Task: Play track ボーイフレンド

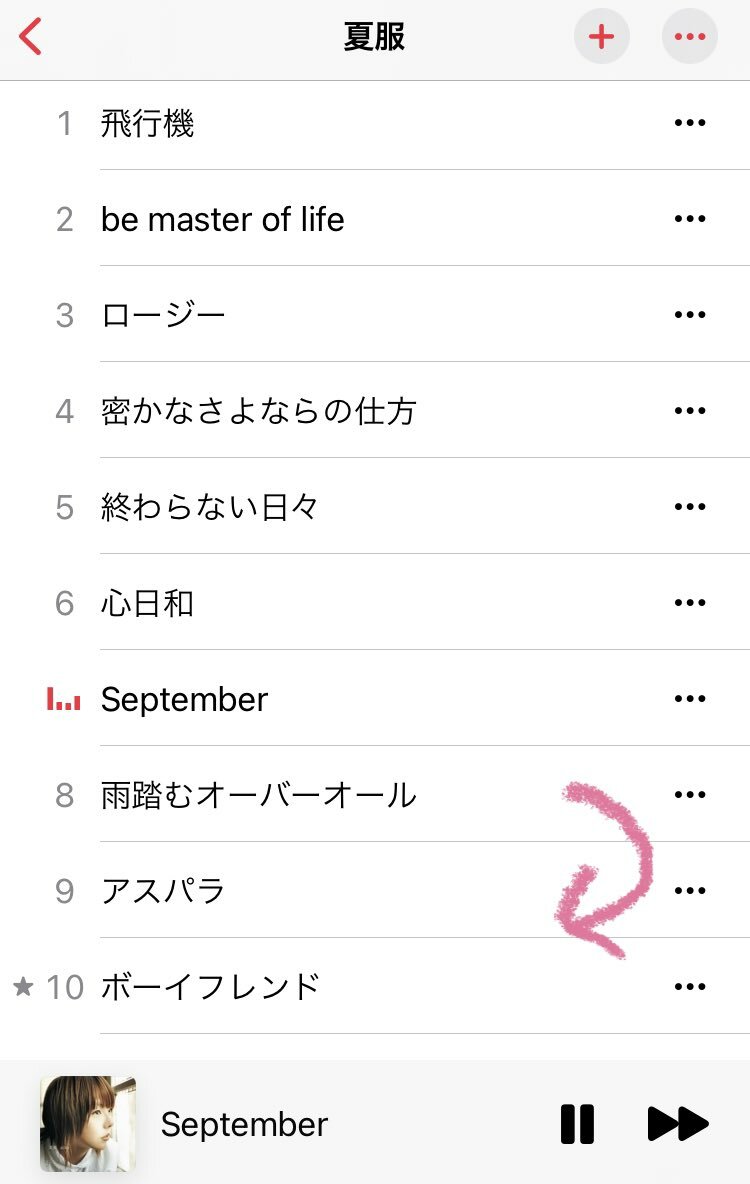Action: (210, 987)
